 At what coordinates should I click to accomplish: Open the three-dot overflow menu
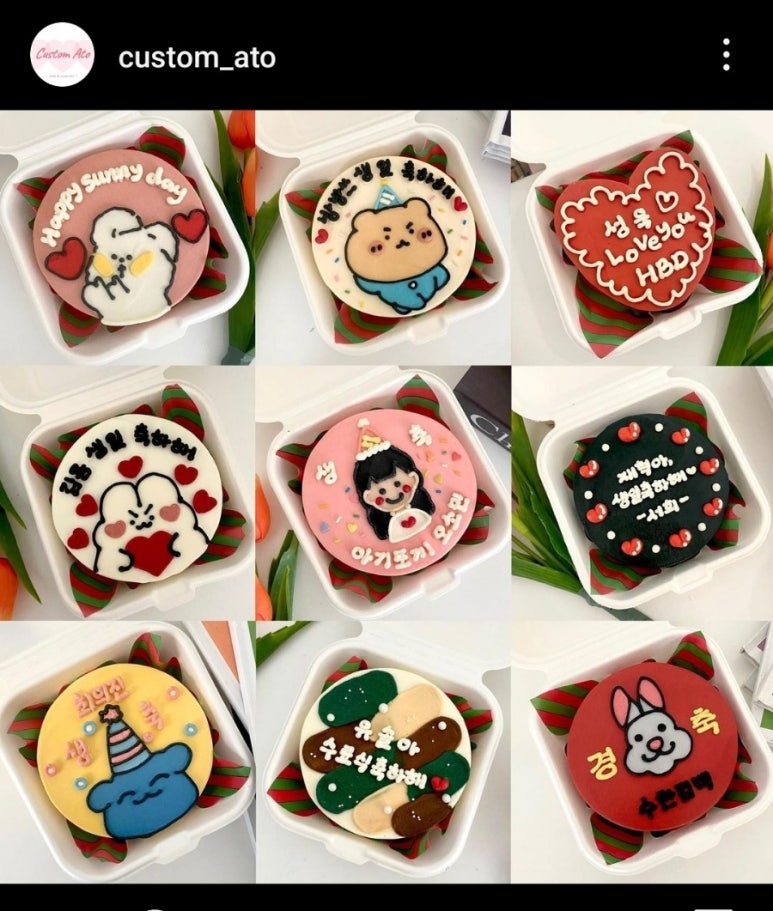(726, 55)
